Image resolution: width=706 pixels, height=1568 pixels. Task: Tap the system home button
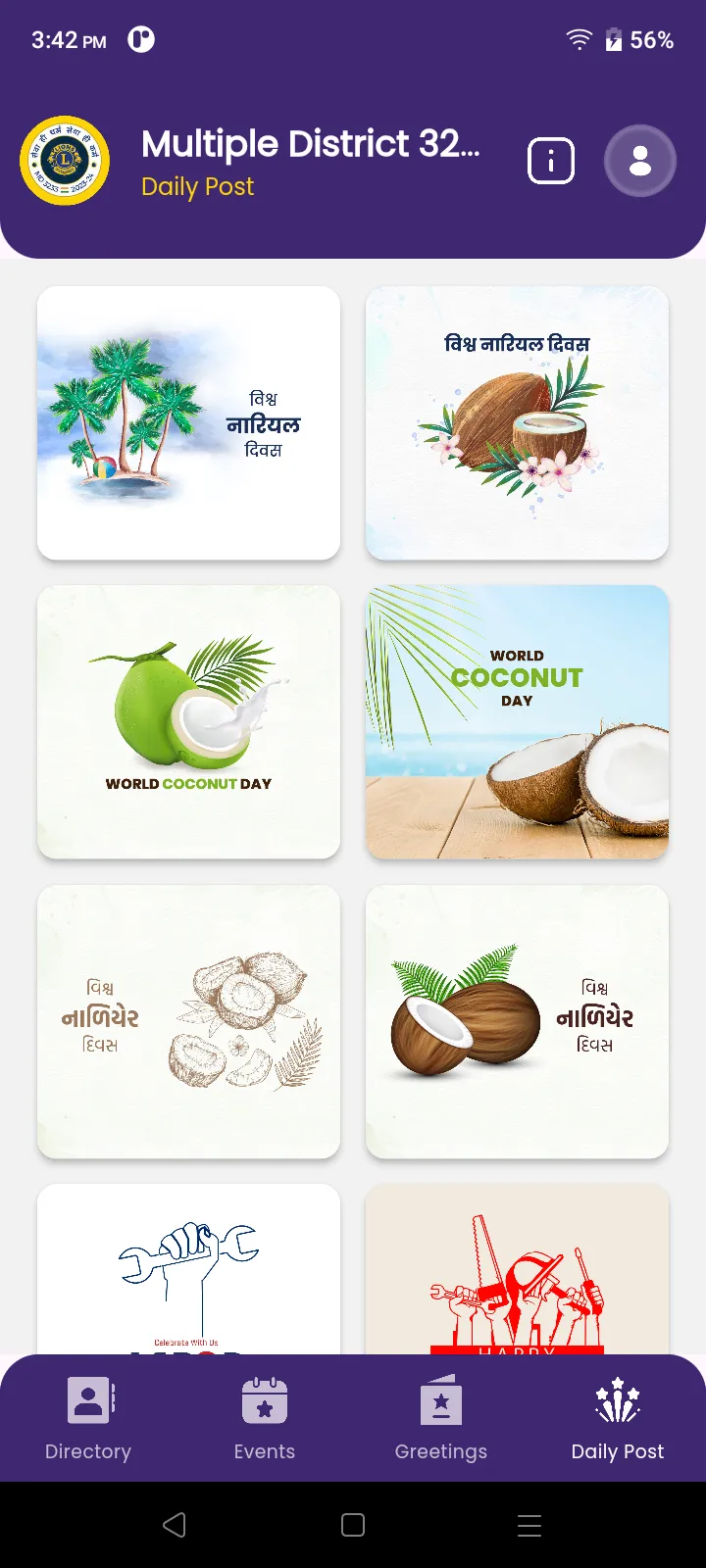click(353, 1525)
